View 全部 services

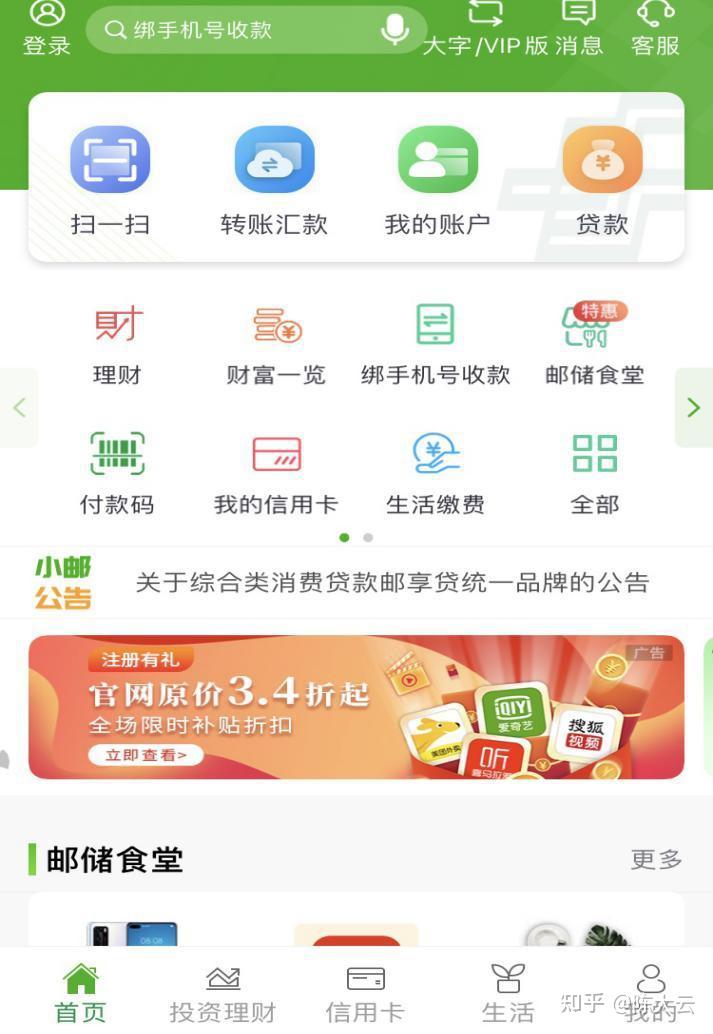click(595, 473)
